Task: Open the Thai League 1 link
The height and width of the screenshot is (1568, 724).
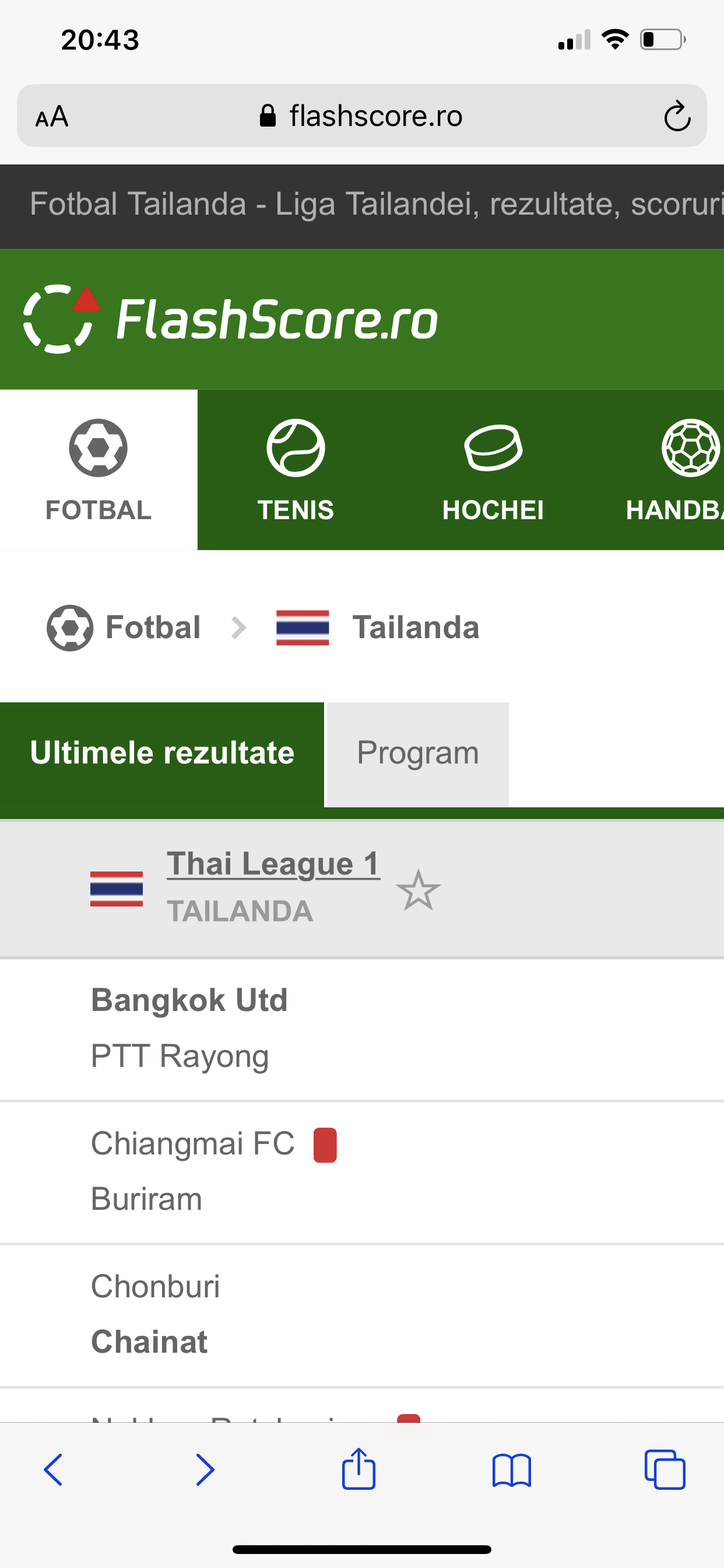Action: 273,864
